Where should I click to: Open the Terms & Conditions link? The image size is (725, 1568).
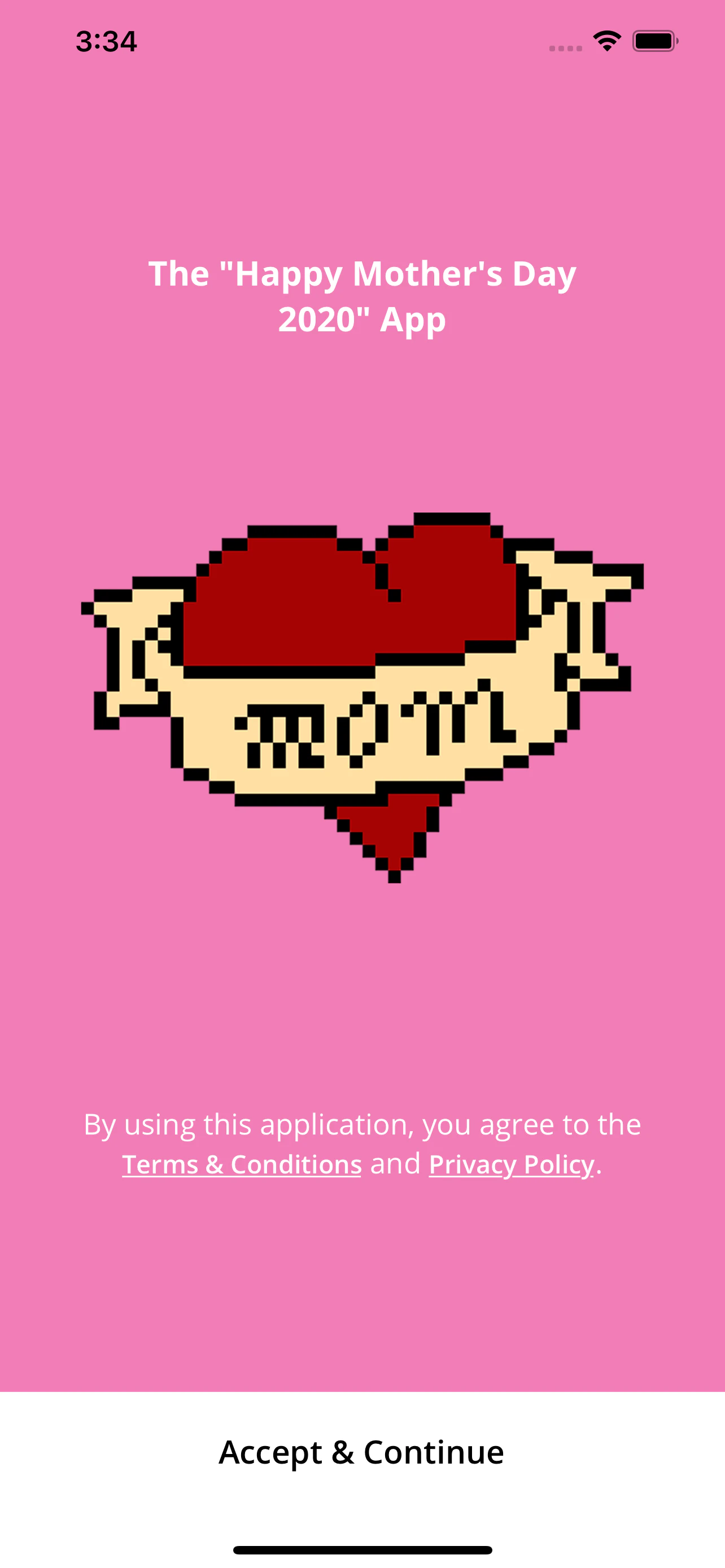click(x=241, y=1163)
